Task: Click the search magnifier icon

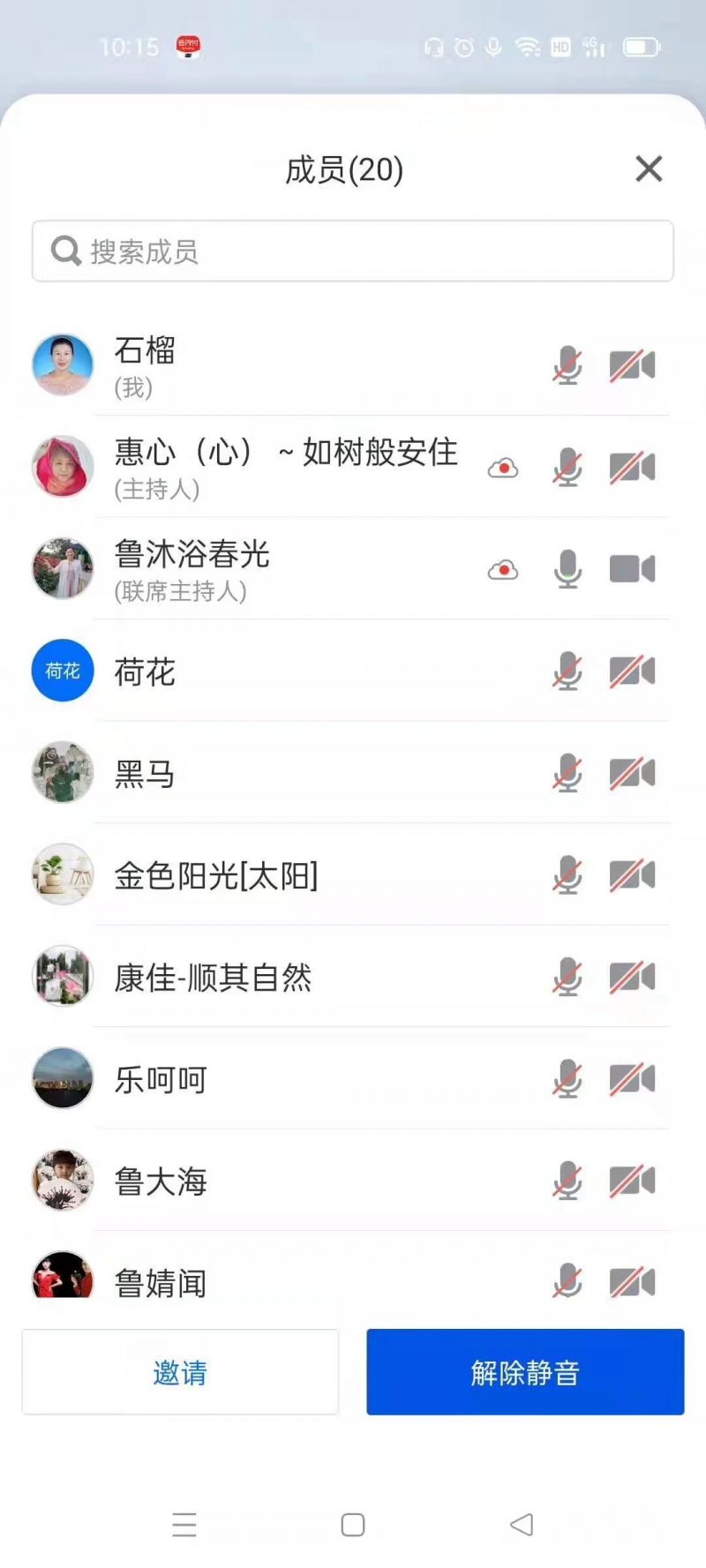Action: point(64,251)
